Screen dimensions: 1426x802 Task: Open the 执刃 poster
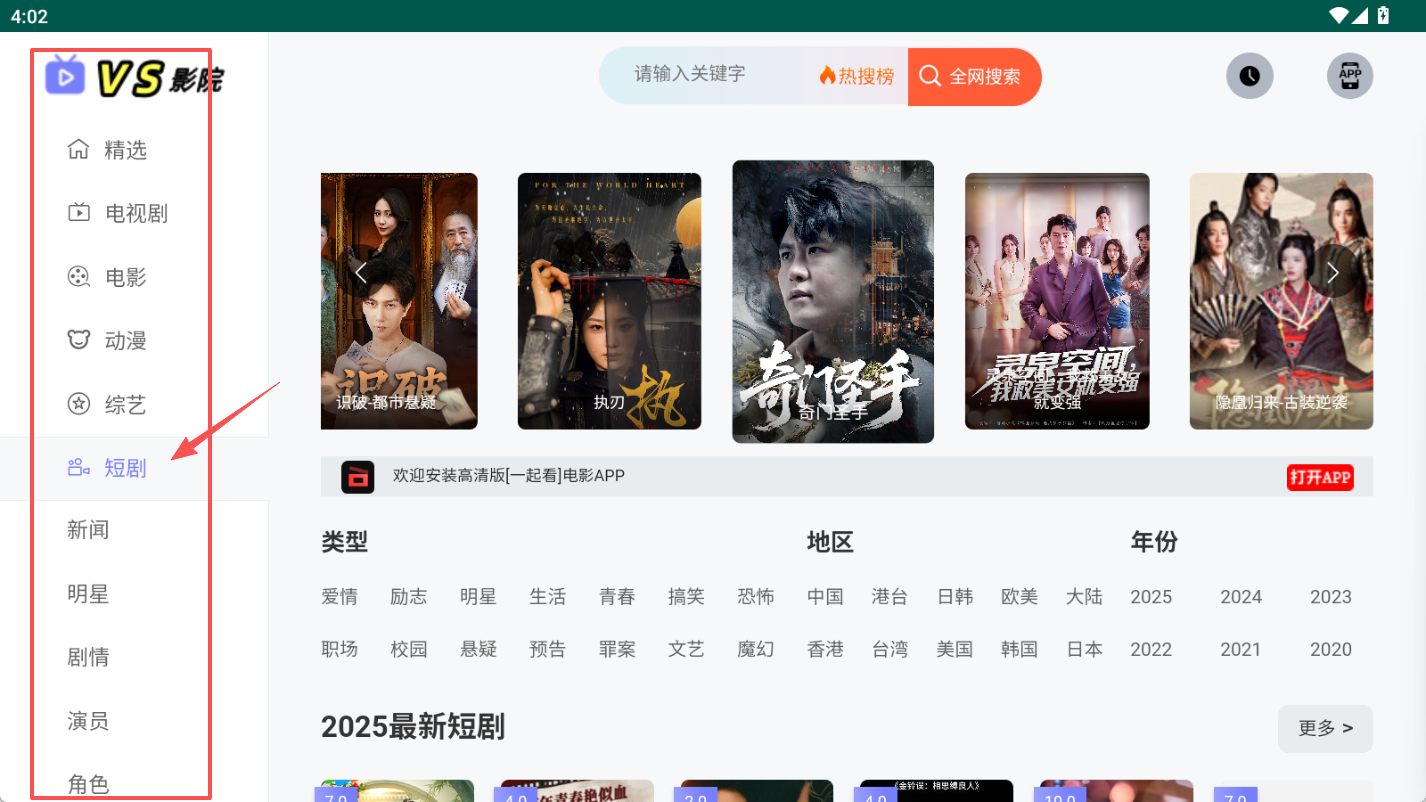[609, 301]
